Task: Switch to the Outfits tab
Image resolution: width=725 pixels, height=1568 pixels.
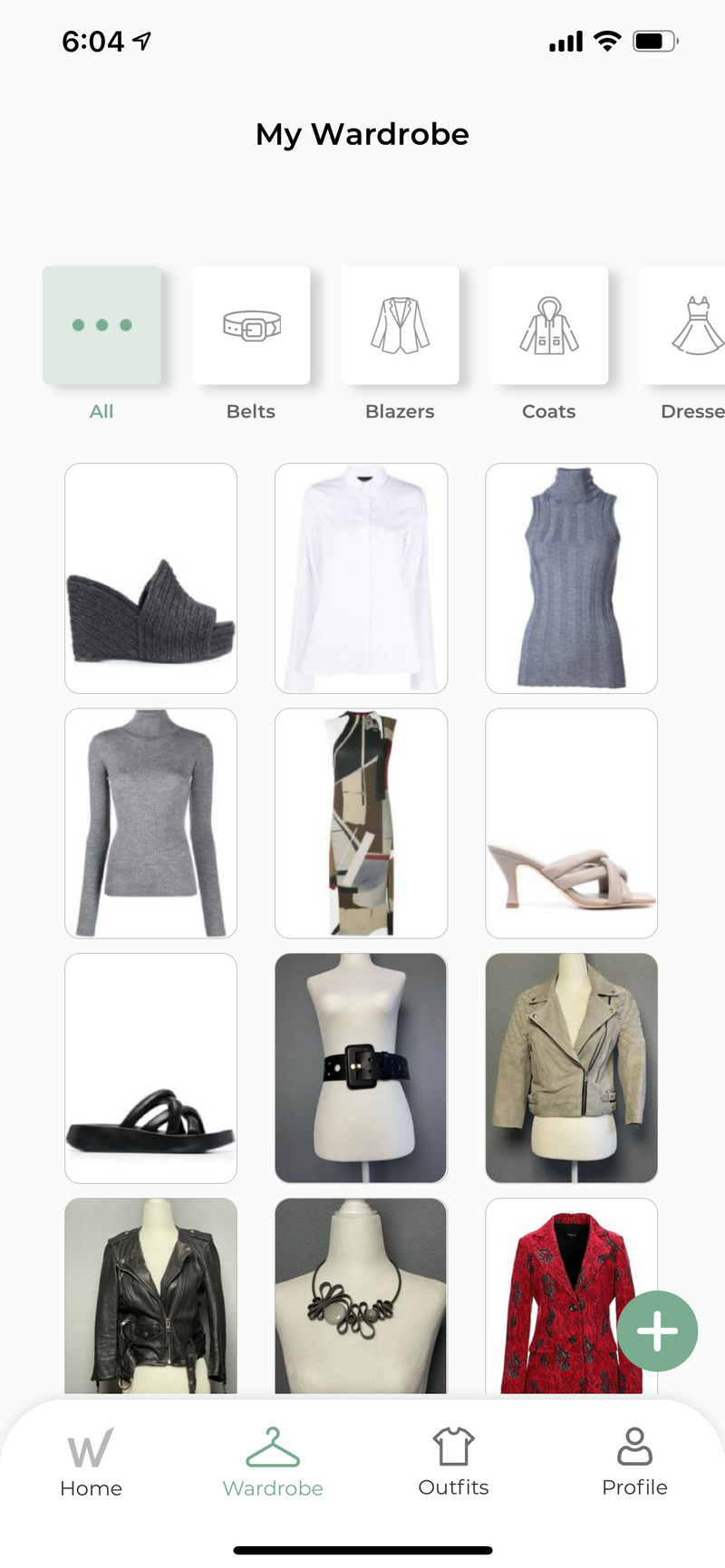Action: [x=453, y=1461]
